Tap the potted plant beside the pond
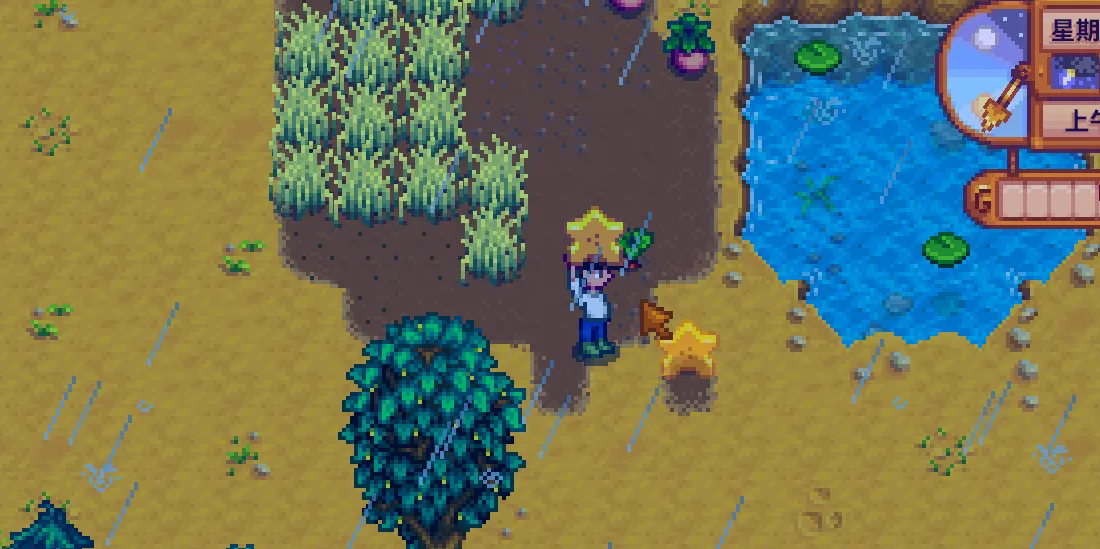The height and width of the screenshot is (549, 1100). point(690,44)
